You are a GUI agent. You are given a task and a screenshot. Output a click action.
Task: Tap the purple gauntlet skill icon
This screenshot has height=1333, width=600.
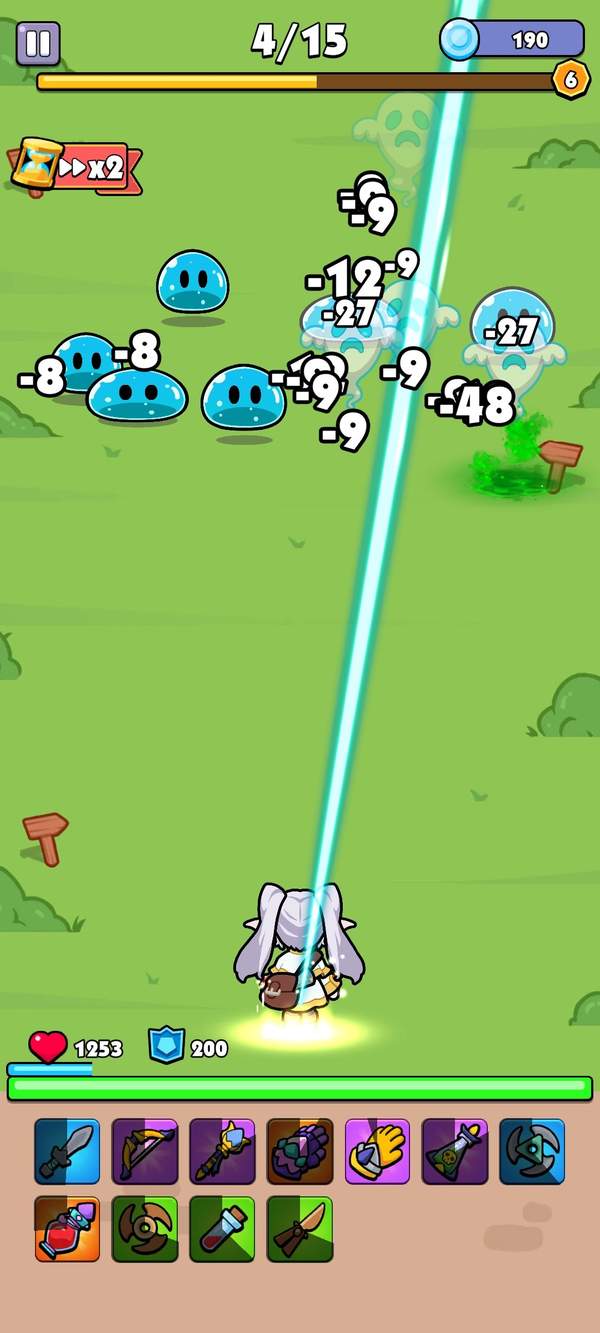pyautogui.click(x=300, y=1151)
